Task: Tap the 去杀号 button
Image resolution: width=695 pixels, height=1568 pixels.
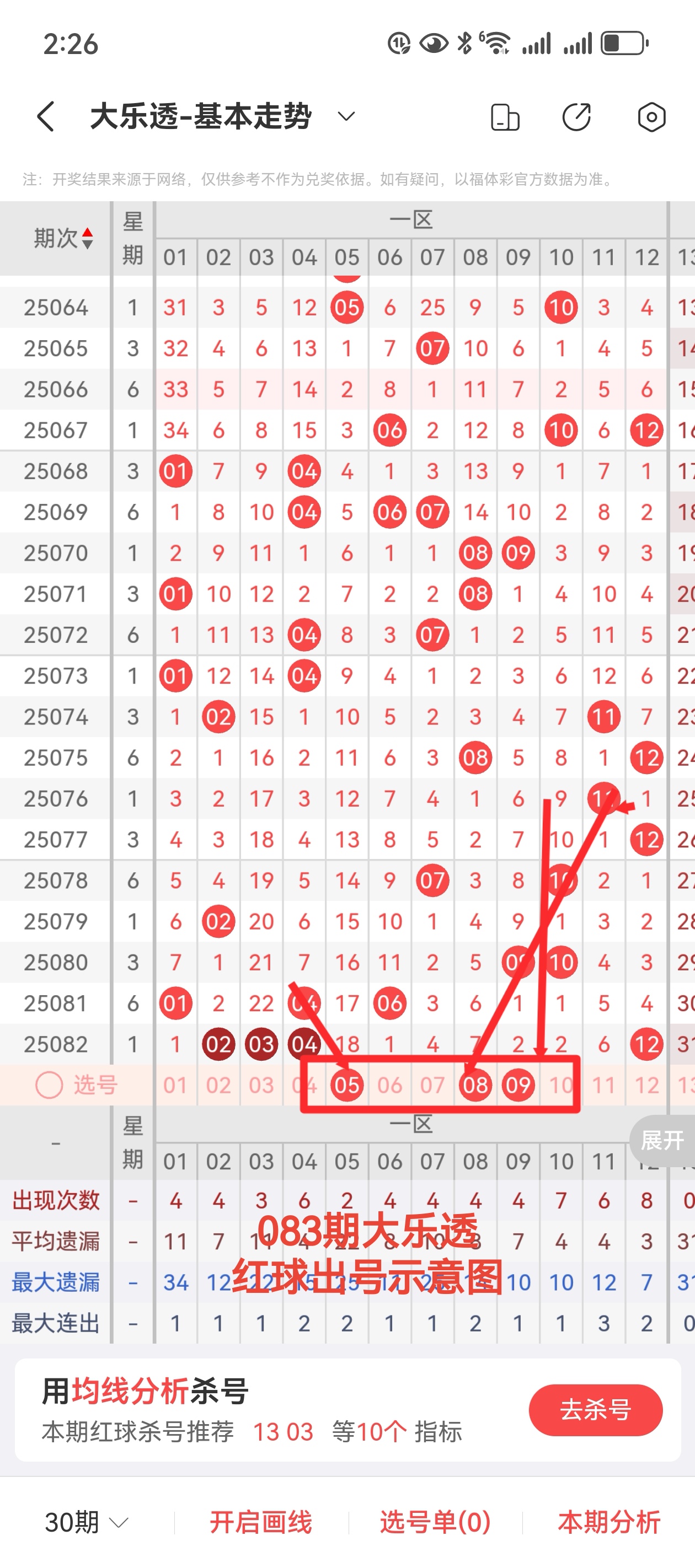Action: [x=595, y=1410]
